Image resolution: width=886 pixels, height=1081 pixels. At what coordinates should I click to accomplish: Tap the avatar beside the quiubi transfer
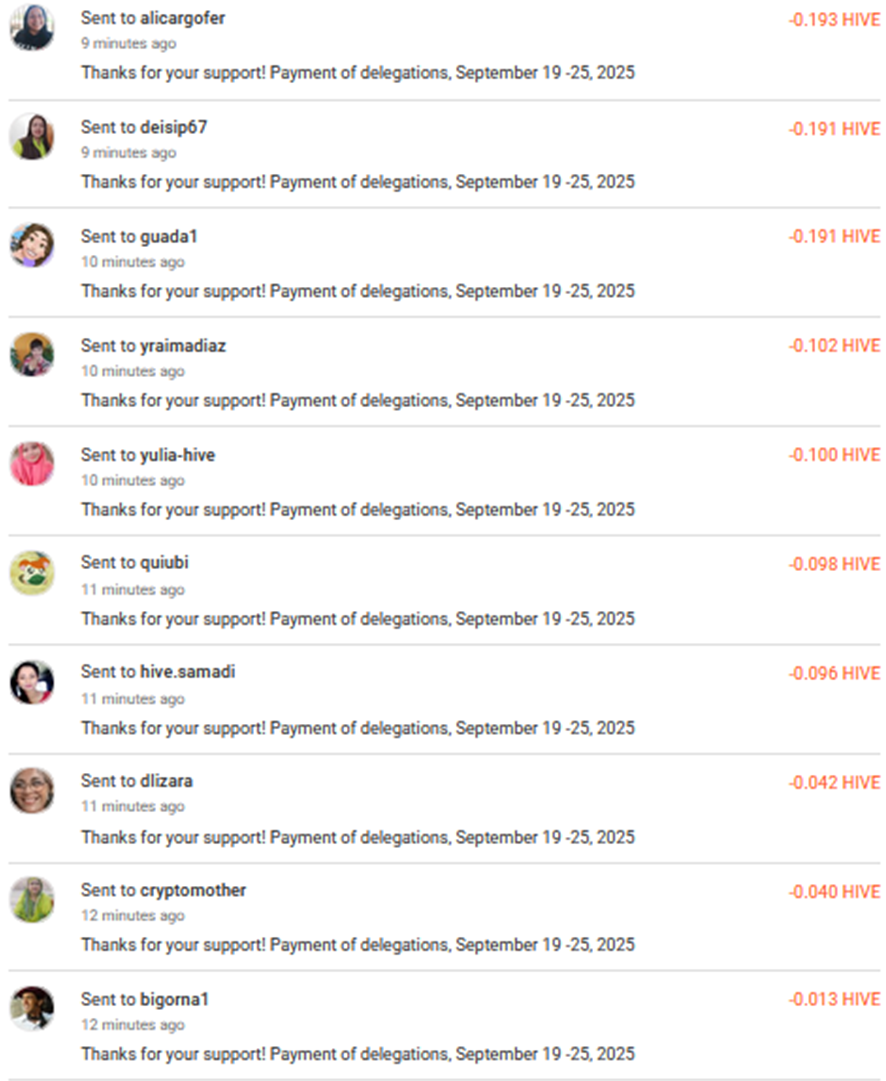tap(32, 572)
